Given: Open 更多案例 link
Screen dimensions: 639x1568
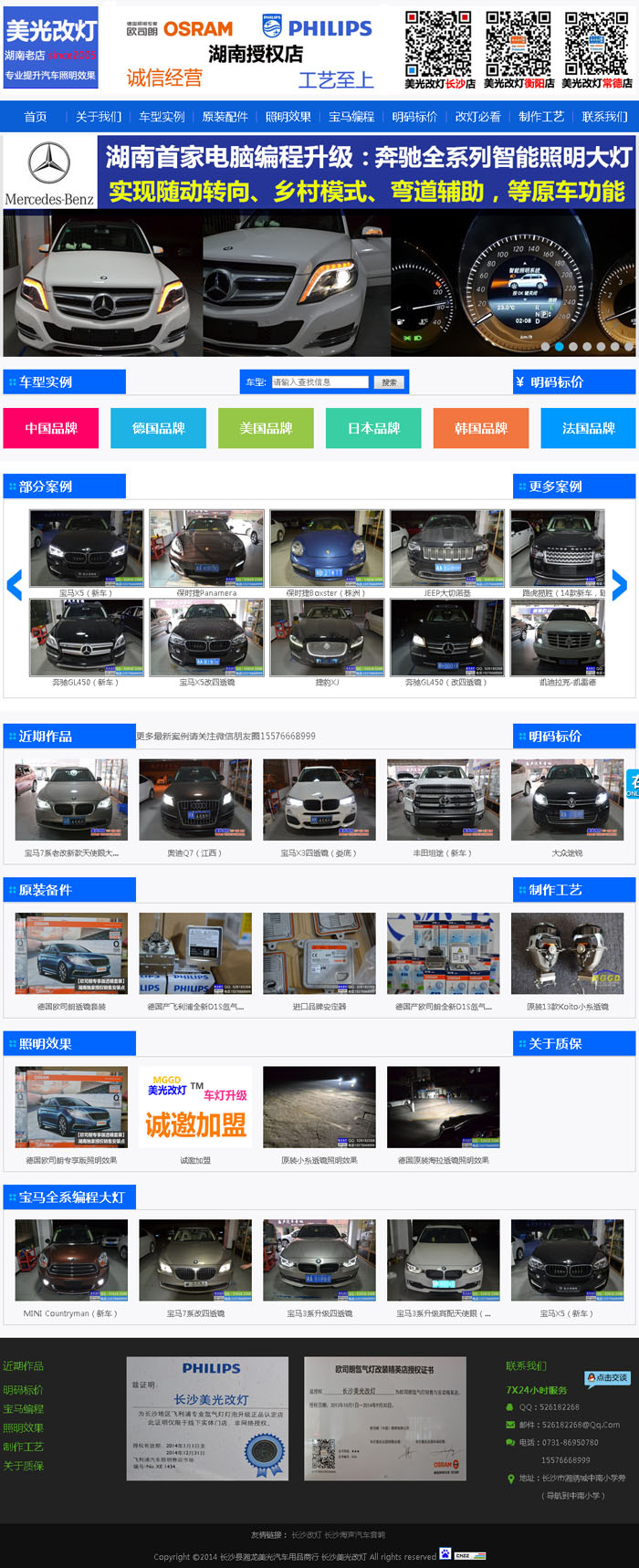Looking at the screenshot, I should click(554, 486).
